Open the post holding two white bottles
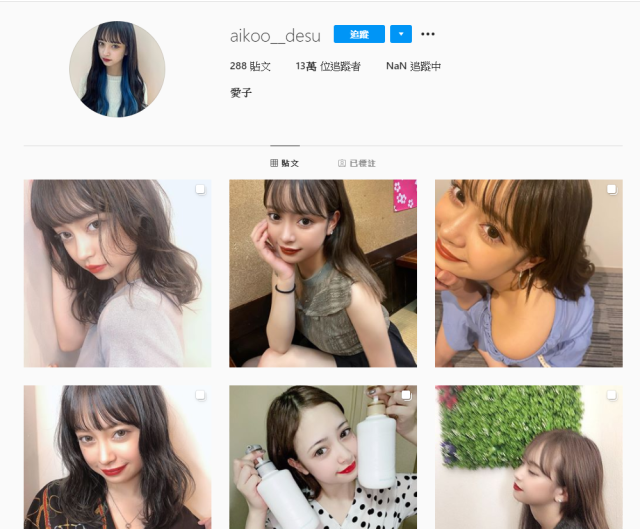The width and height of the screenshot is (640, 529). [323, 457]
